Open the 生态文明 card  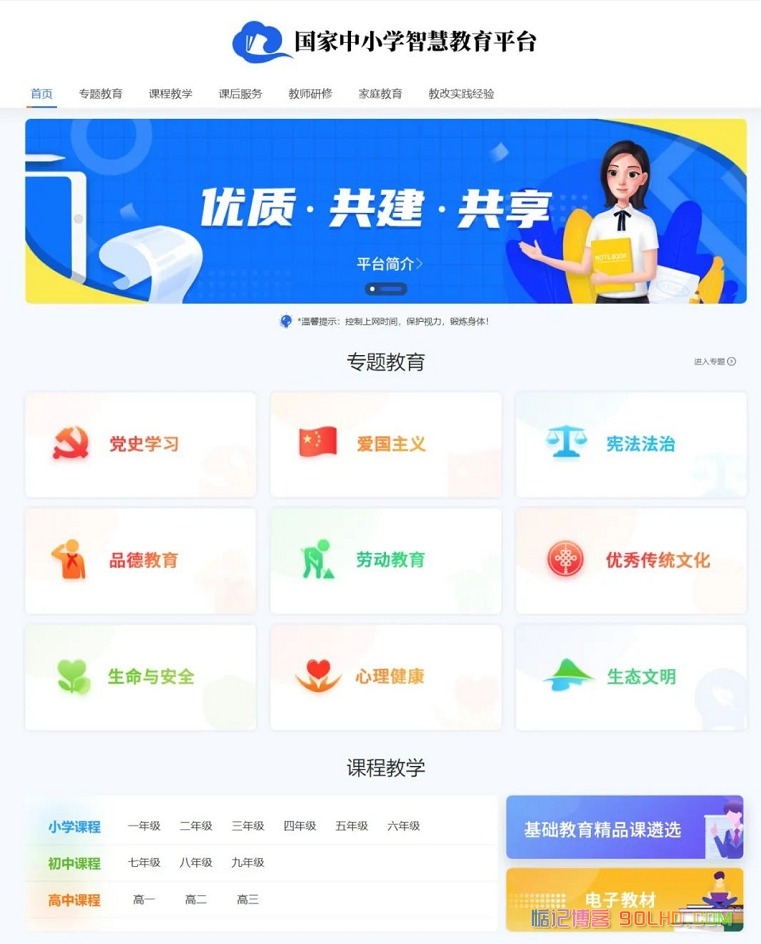630,677
